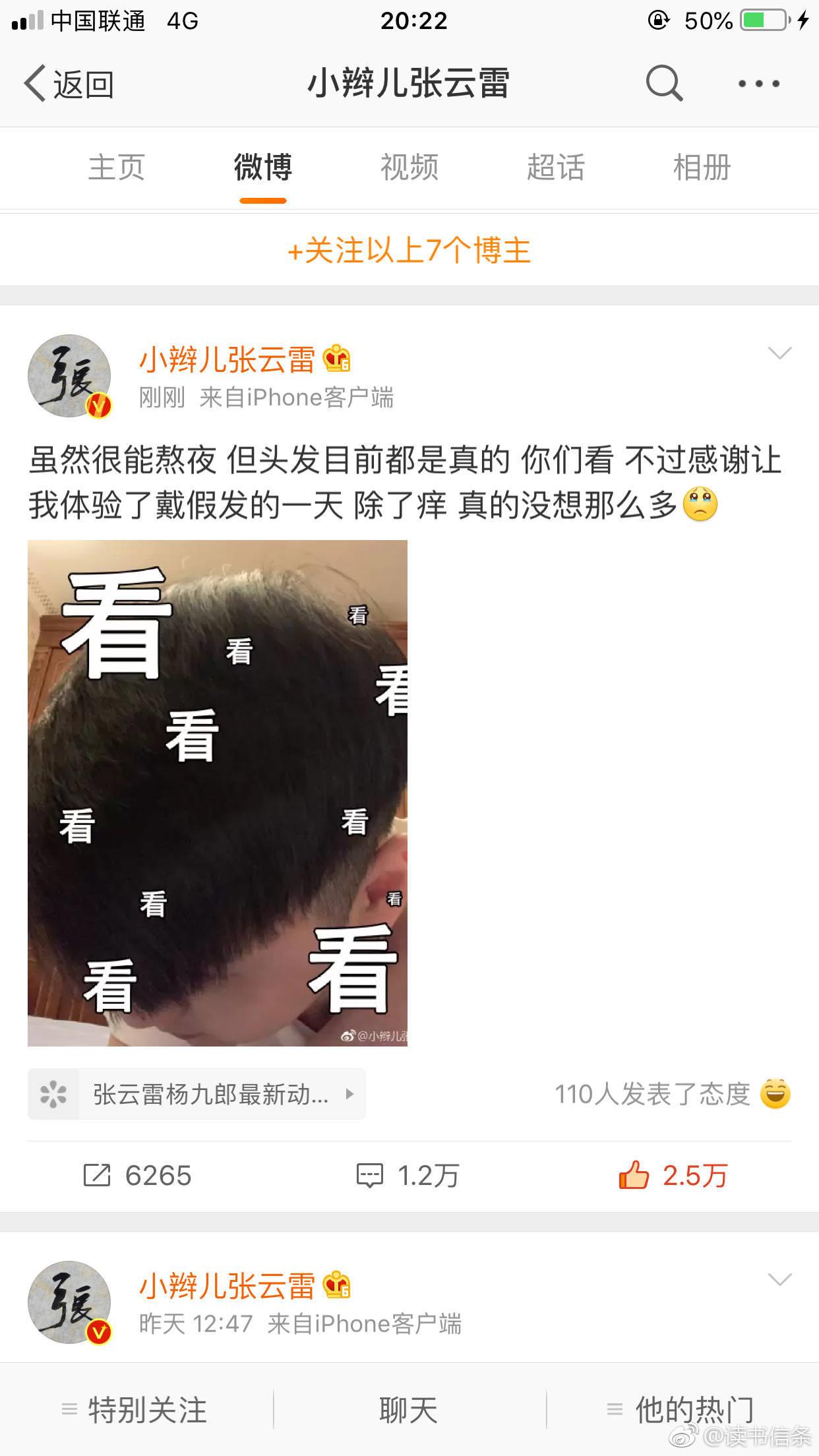Viewport: 819px width, 1456px height.
Task: Switch to the 主页 tab
Action: 117,167
